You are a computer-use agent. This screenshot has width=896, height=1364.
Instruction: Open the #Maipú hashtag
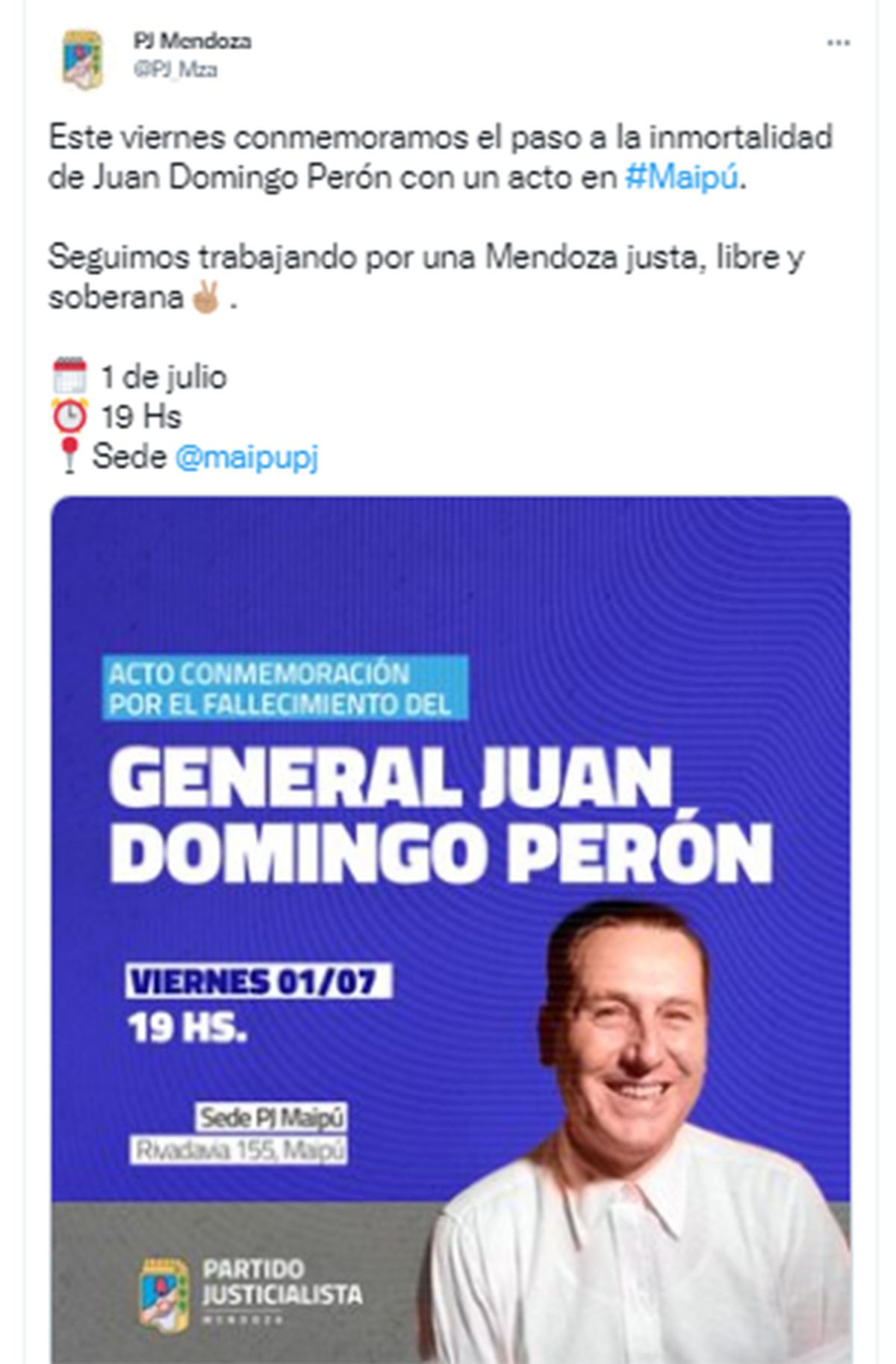tap(681, 179)
